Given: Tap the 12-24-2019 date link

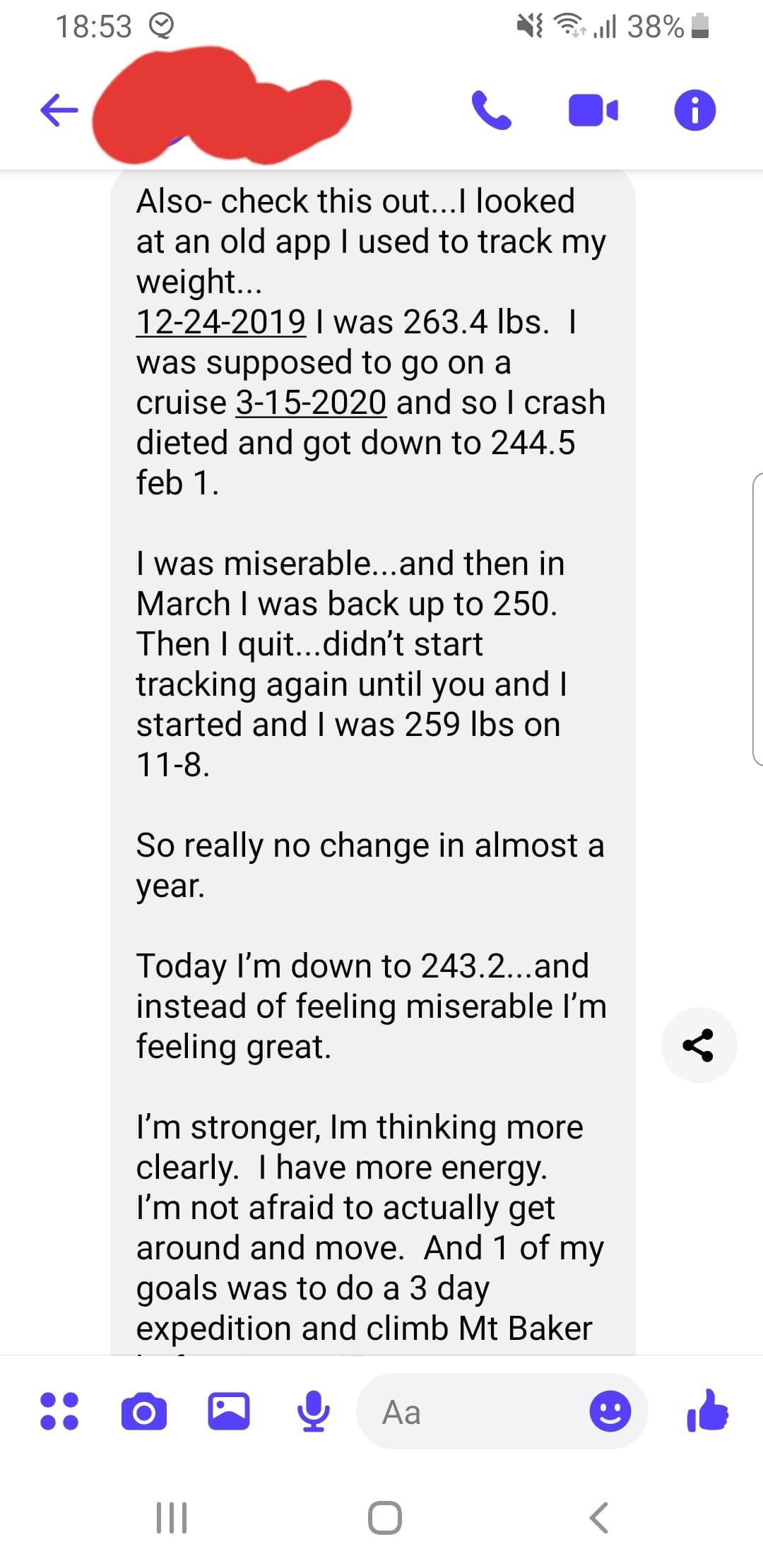Looking at the screenshot, I should tap(221, 322).
